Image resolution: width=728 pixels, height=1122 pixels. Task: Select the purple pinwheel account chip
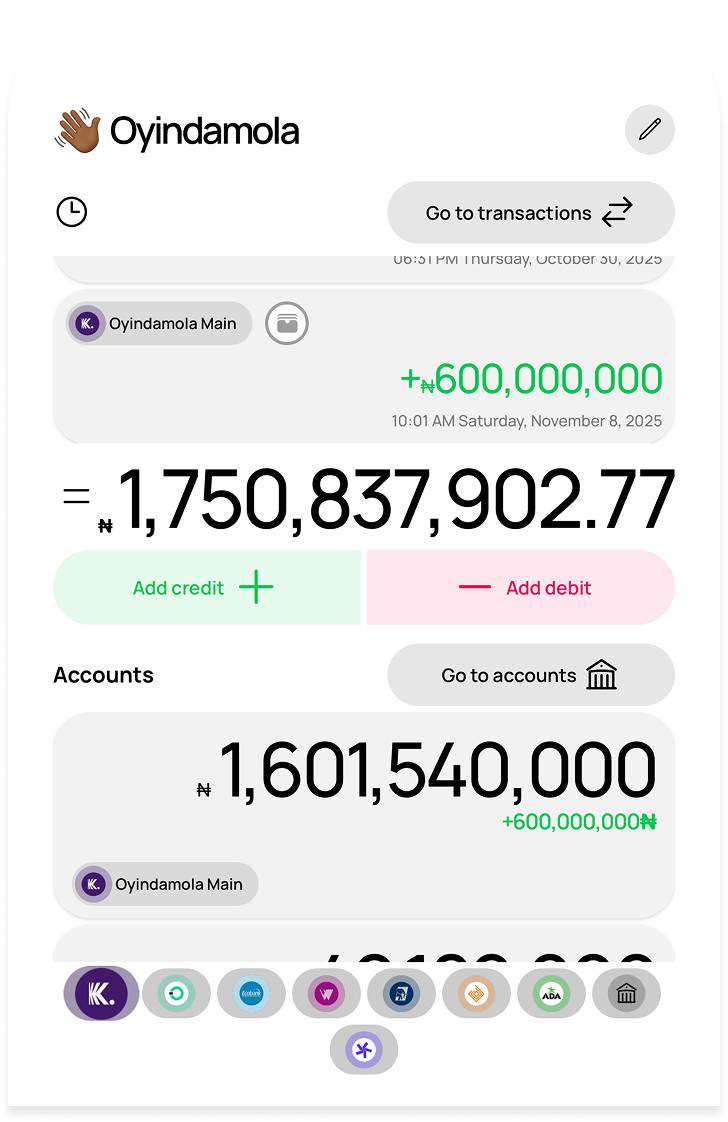click(x=363, y=1050)
